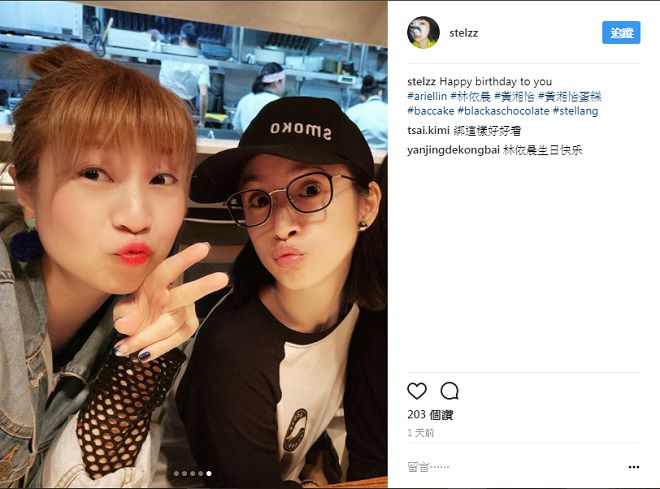Open hashtag #stellang
The height and width of the screenshot is (489, 660).
tap(575, 111)
